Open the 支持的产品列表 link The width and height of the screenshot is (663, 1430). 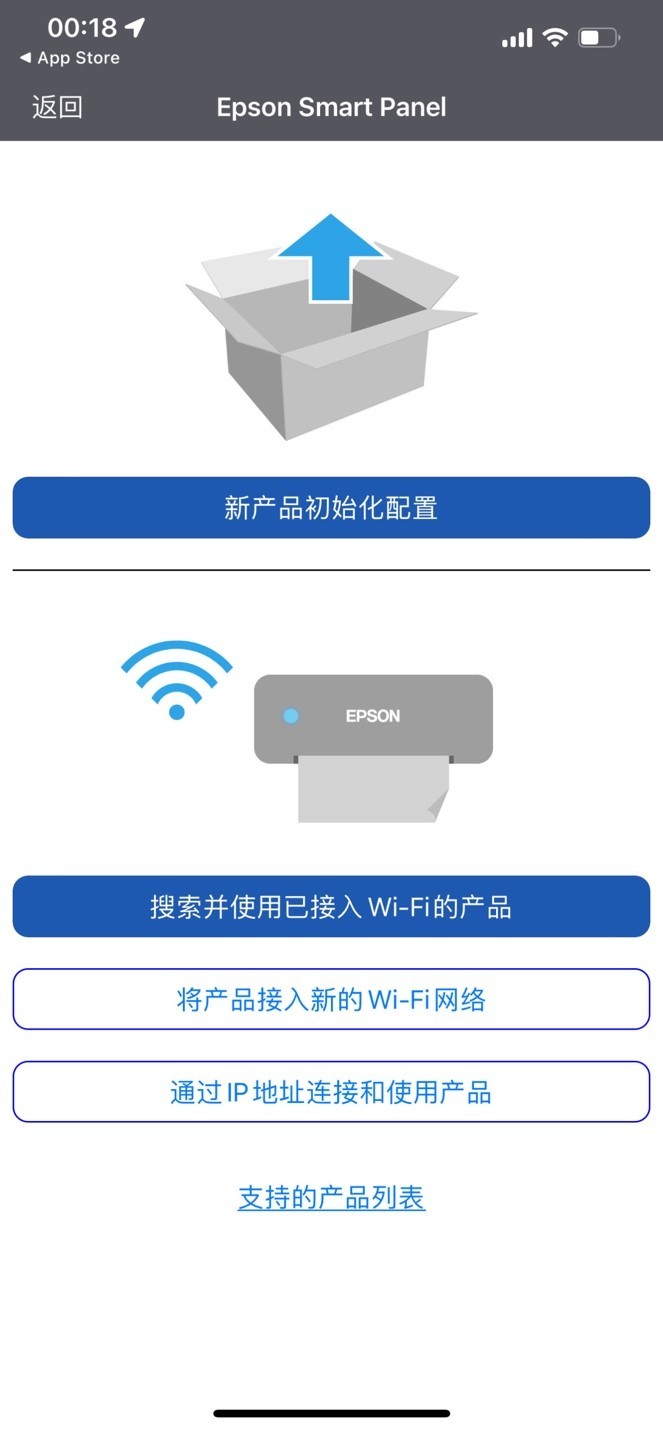tap(332, 1197)
